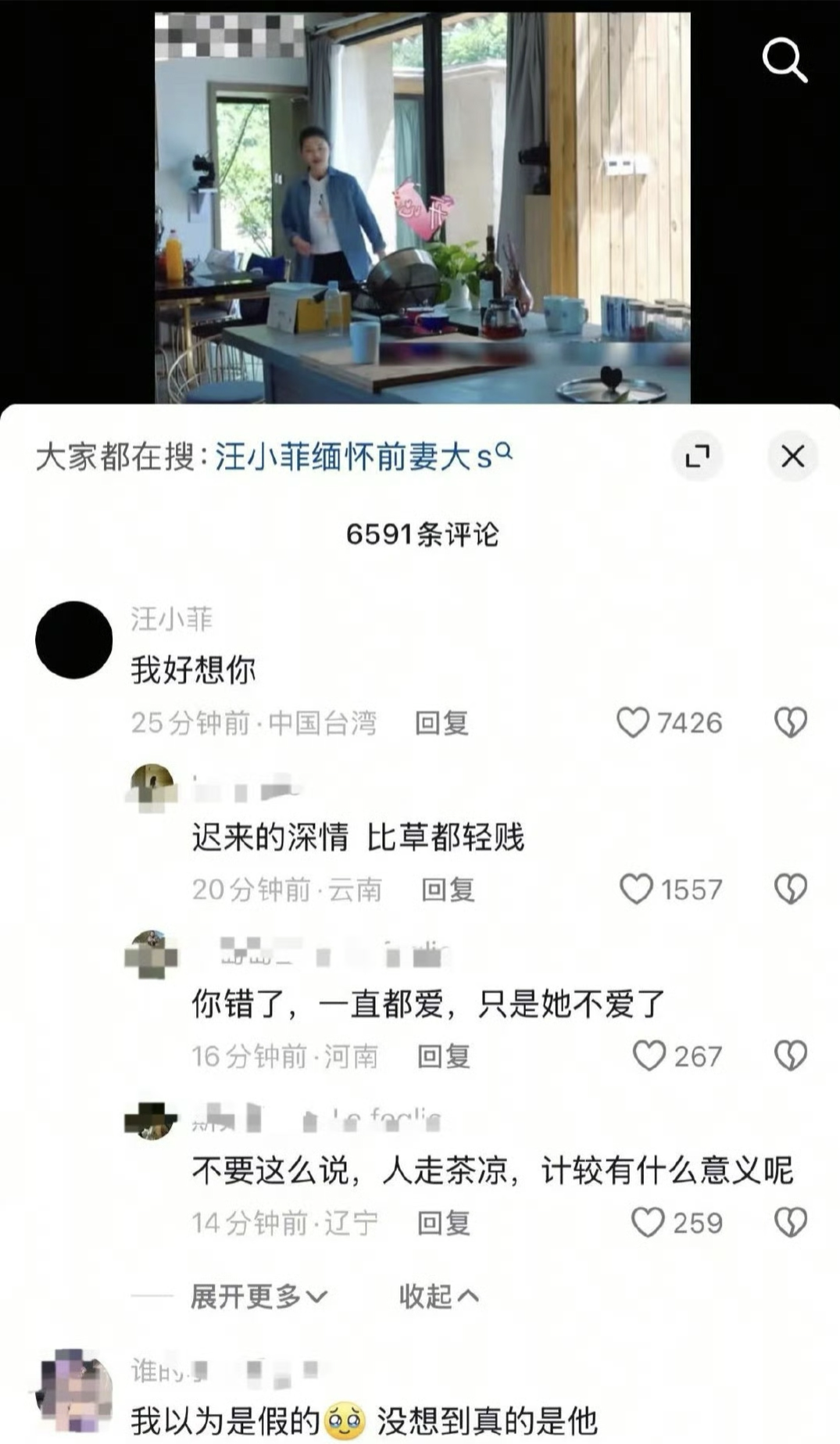Screen dimensions: 840x1444
Task: Open trending search 汪小菲缅怀前妻大s
Action: pos(363,456)
